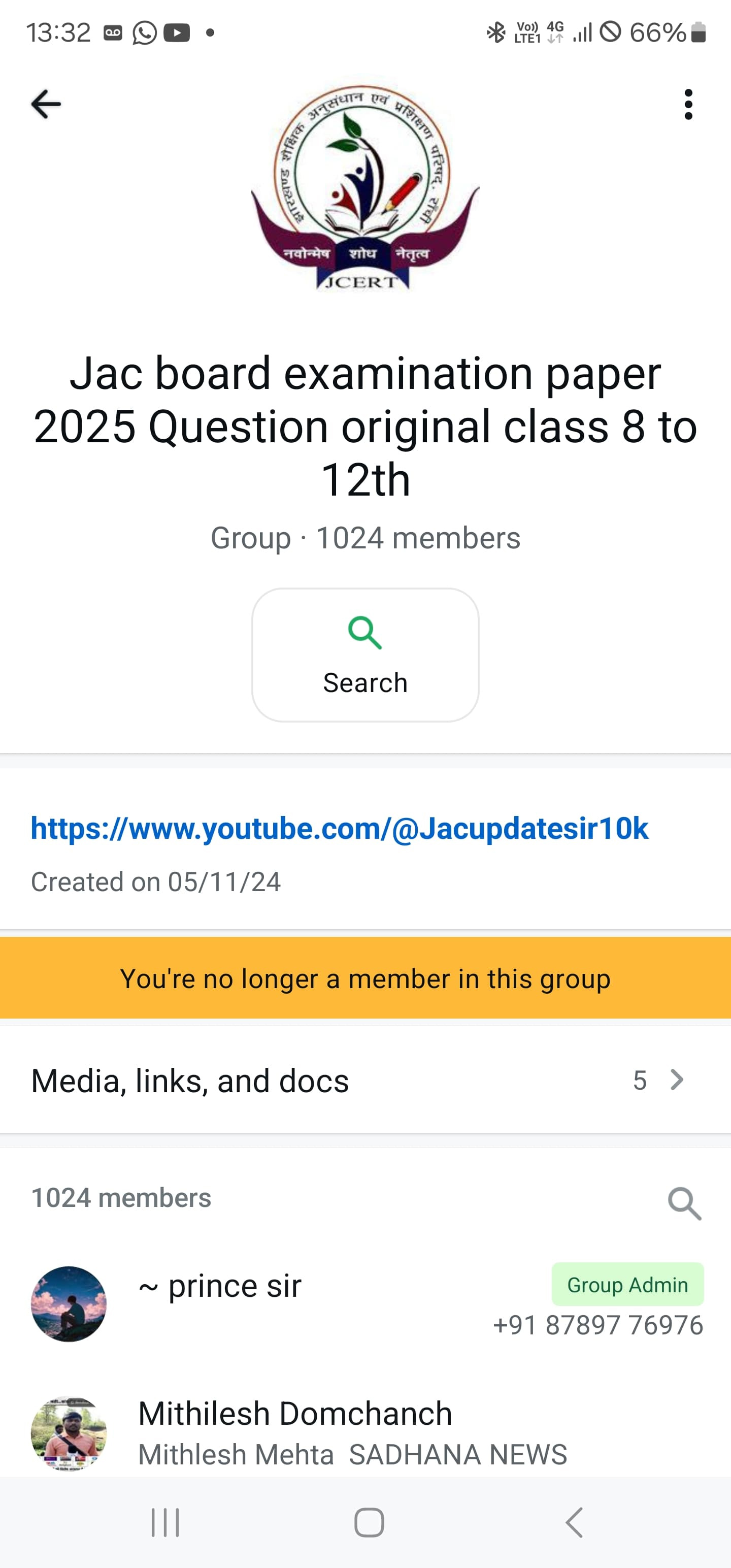Image resolution: width=731 pixels, height=1568 pixels.
Task: Open recent apps from the navigation bar
Action: coord(165,1522)
